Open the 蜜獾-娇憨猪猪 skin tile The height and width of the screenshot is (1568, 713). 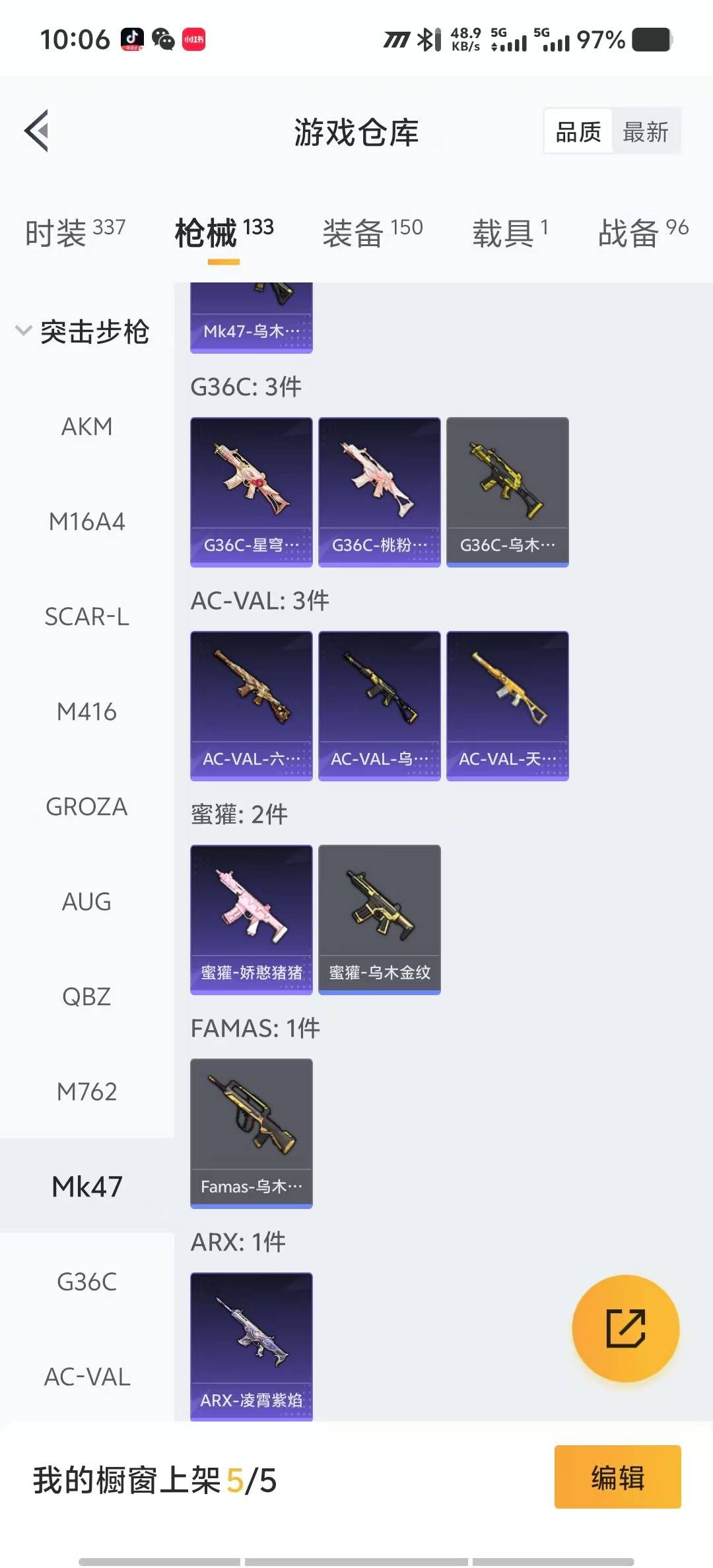(251, 919)
